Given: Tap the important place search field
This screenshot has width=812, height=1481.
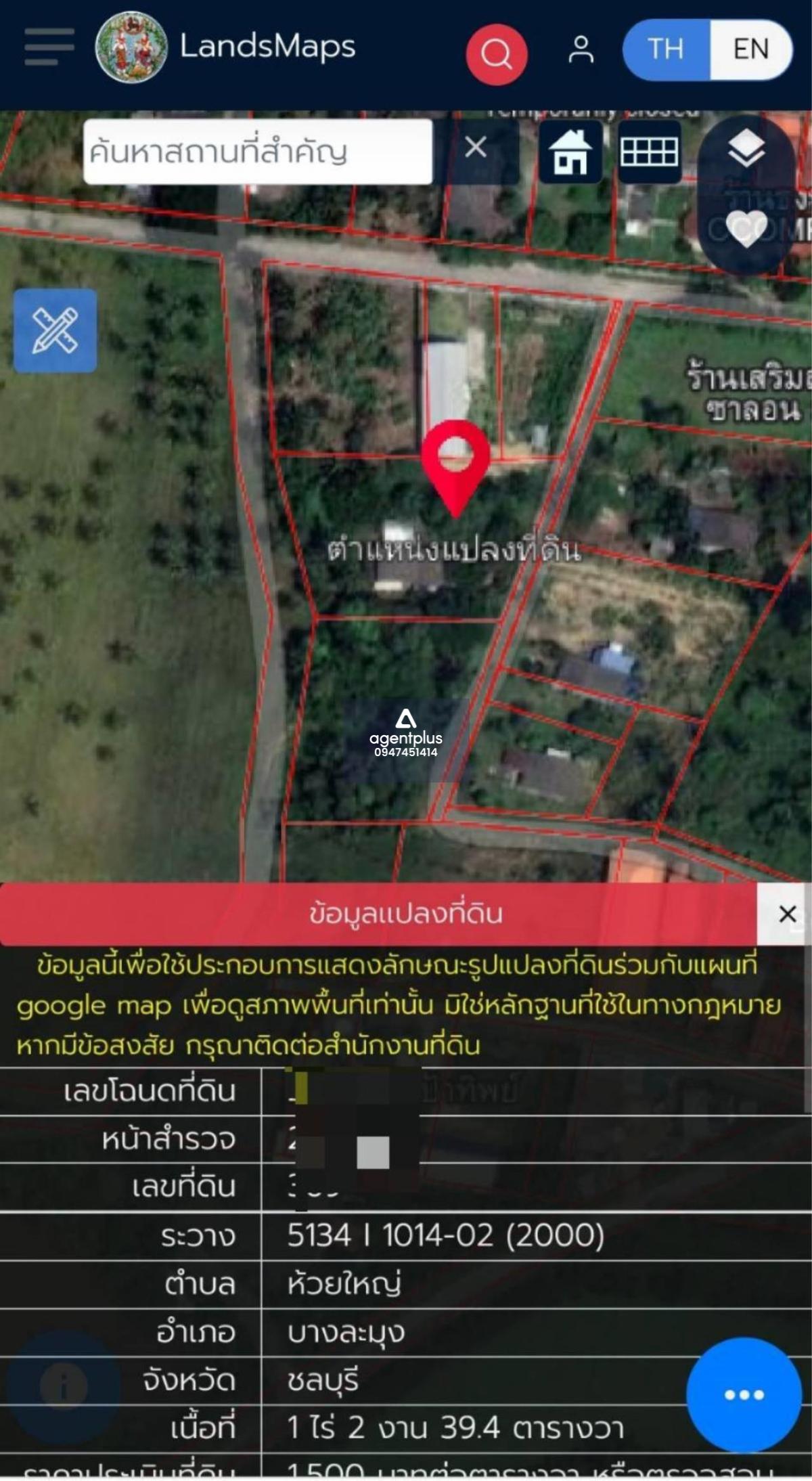Looking at the screenshot, I should pos(258,152).
